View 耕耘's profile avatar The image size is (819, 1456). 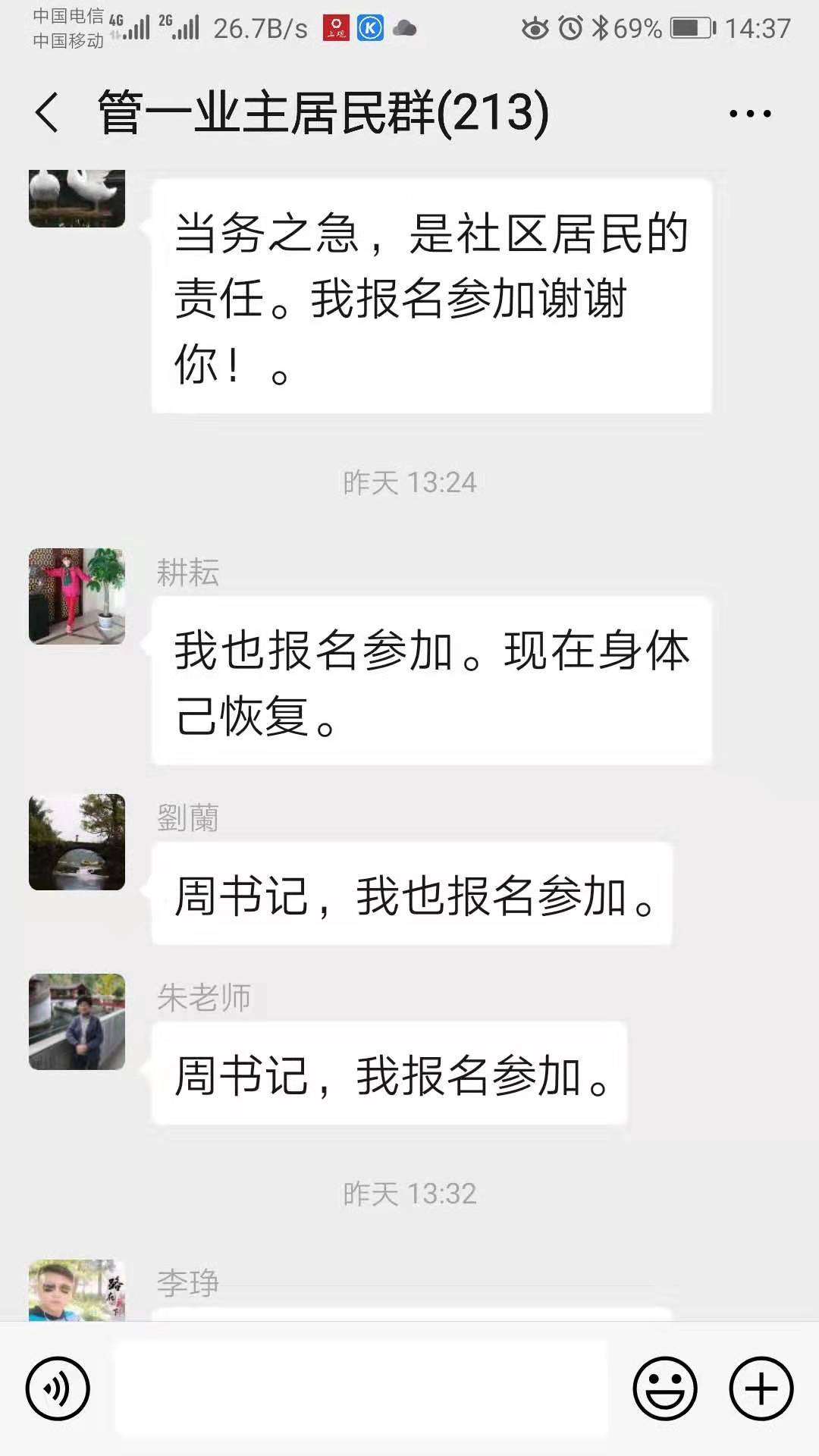tap(77, 596)
